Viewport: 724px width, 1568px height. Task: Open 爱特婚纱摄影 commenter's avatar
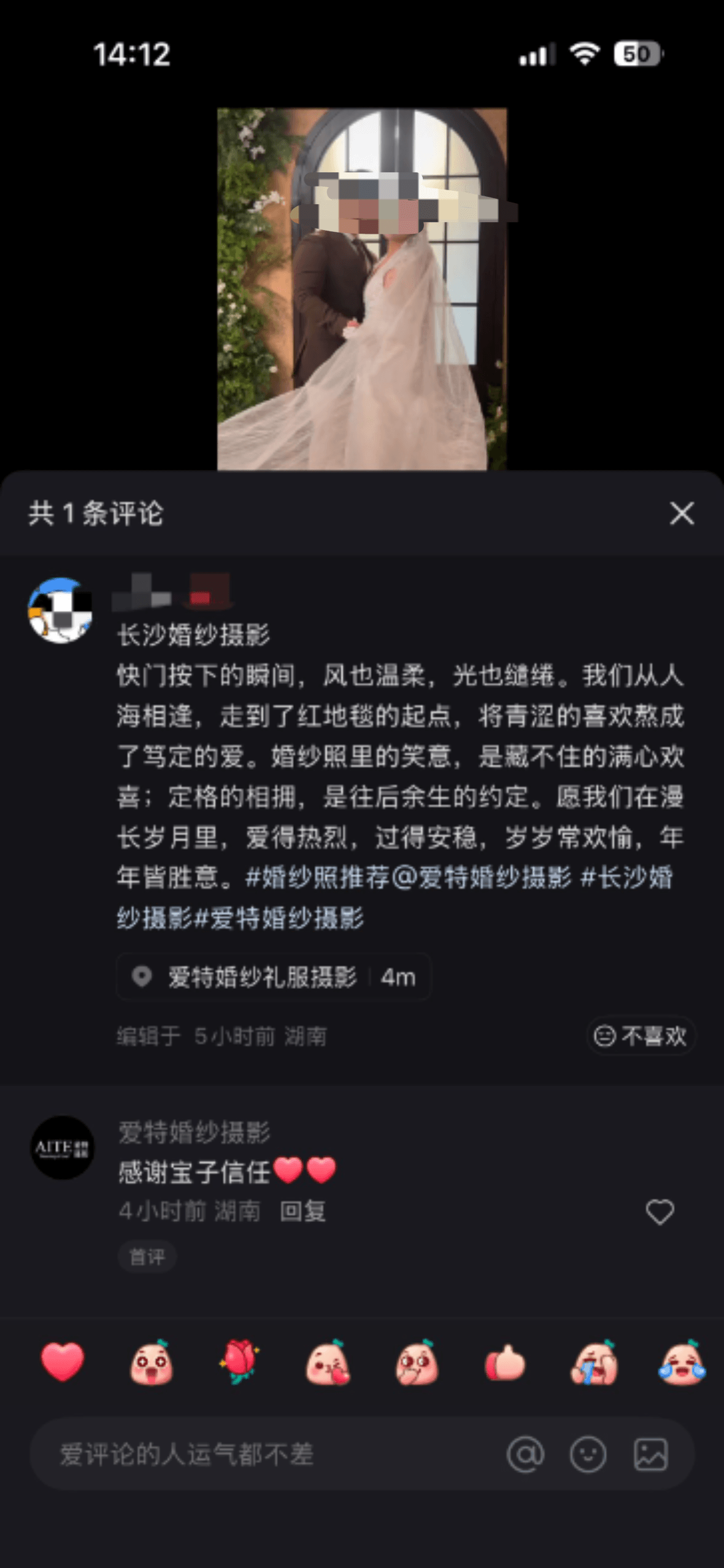(62, 1147)
